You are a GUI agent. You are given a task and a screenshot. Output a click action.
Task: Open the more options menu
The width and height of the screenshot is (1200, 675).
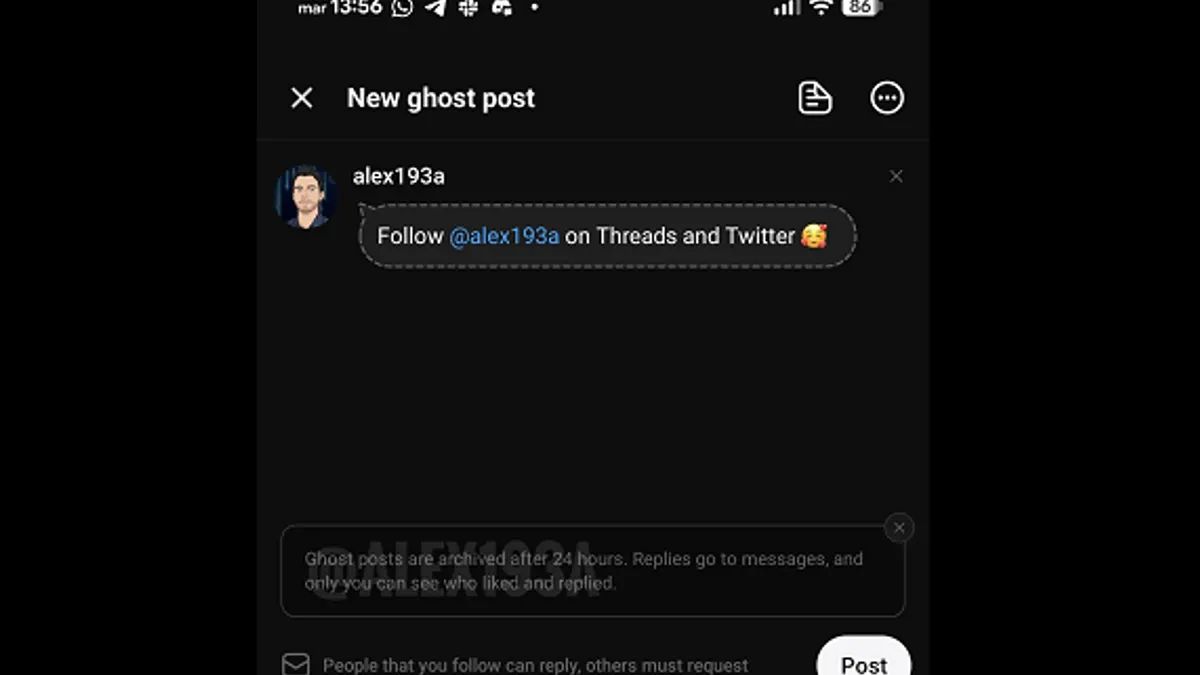887,98
